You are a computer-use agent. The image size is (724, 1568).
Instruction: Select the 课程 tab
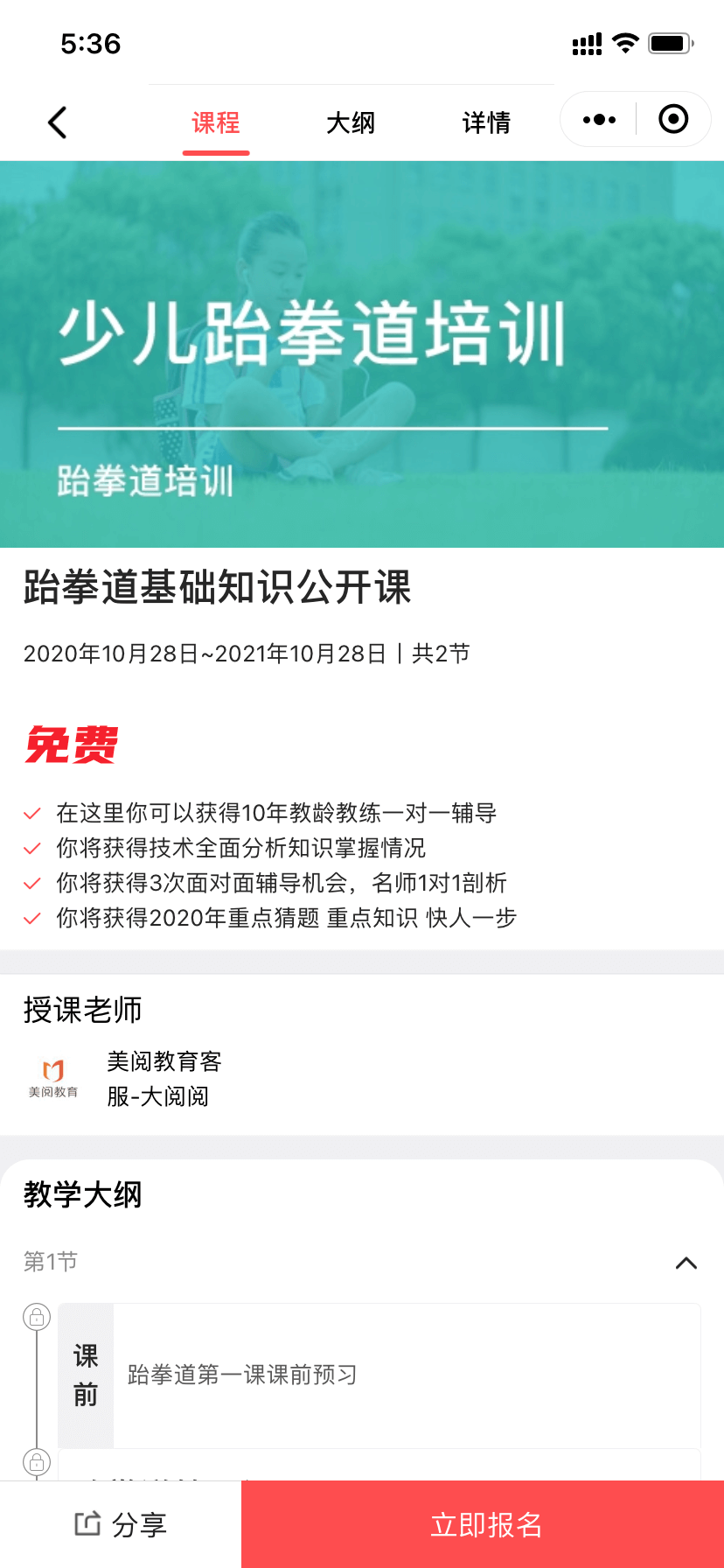216,122
